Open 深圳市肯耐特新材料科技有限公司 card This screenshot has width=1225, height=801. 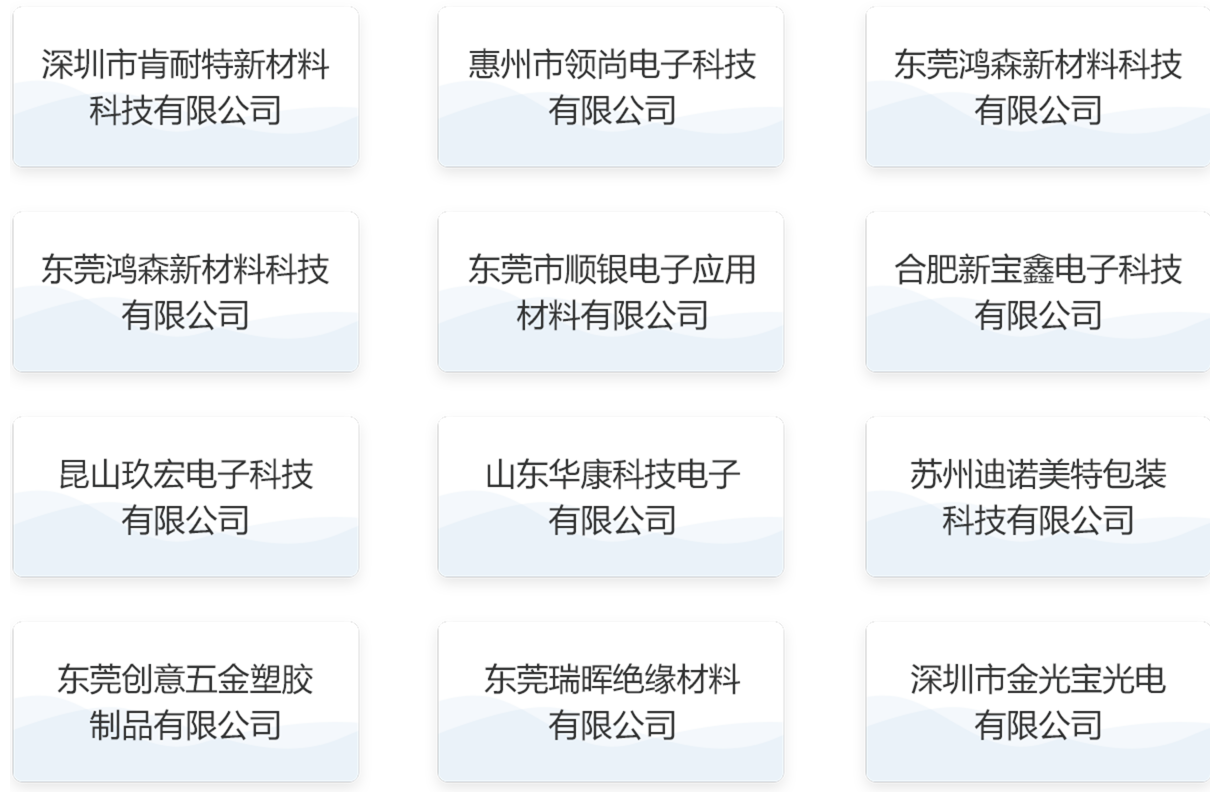click(x=185, y=88)
